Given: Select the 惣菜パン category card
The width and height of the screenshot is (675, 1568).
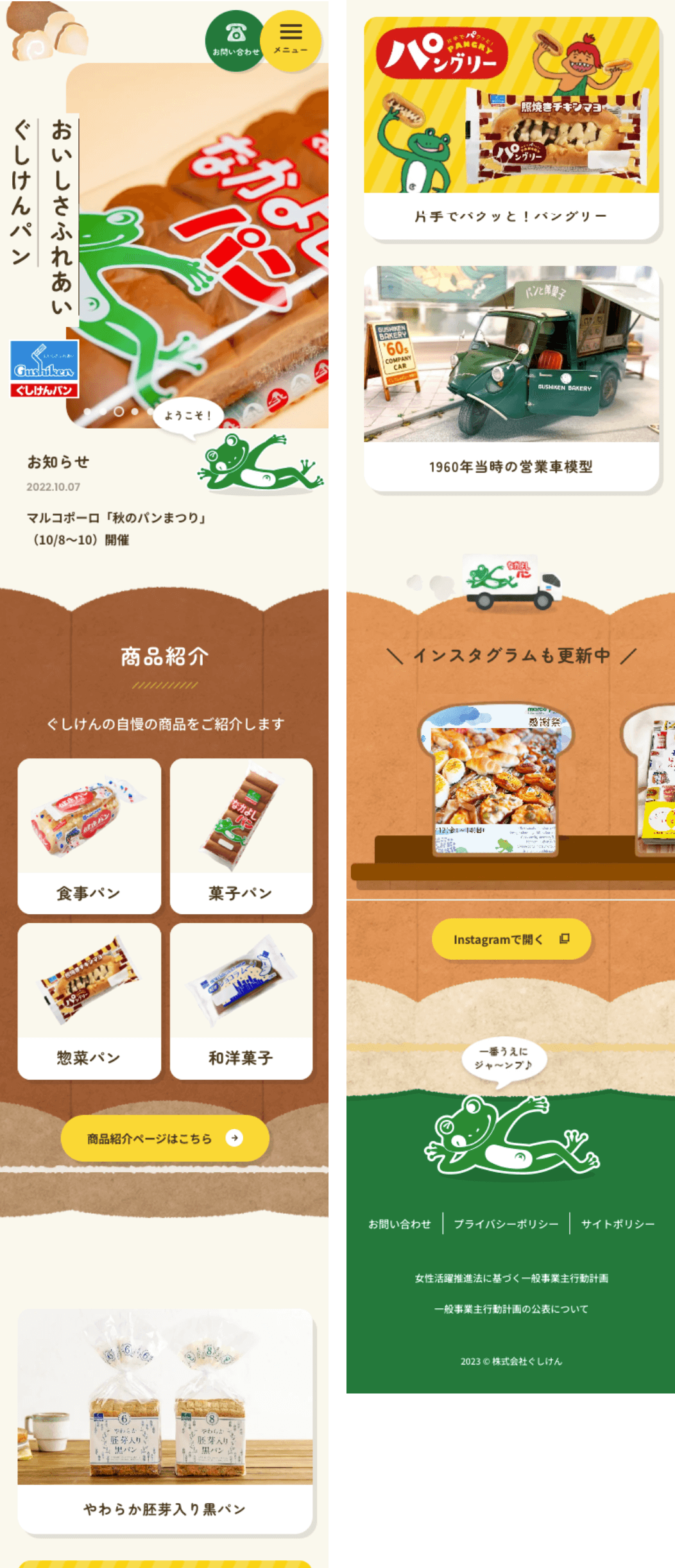Looking at the screenshot, I should 89,1000.
